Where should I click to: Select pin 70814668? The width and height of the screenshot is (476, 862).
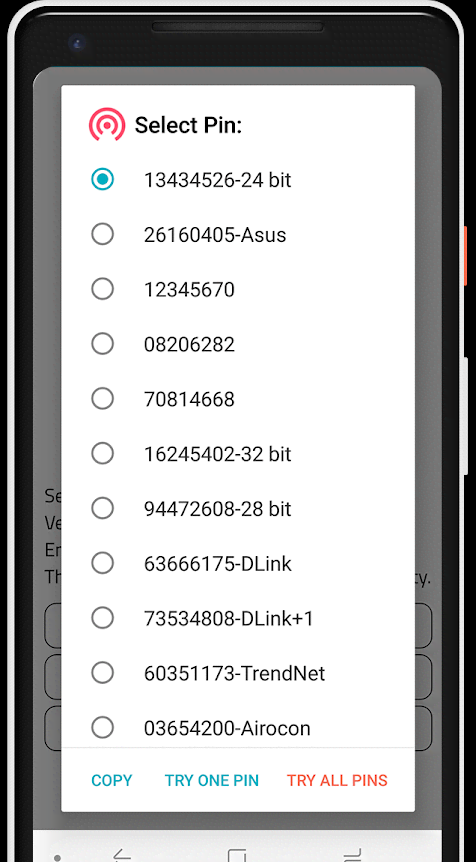pos(237,399)
